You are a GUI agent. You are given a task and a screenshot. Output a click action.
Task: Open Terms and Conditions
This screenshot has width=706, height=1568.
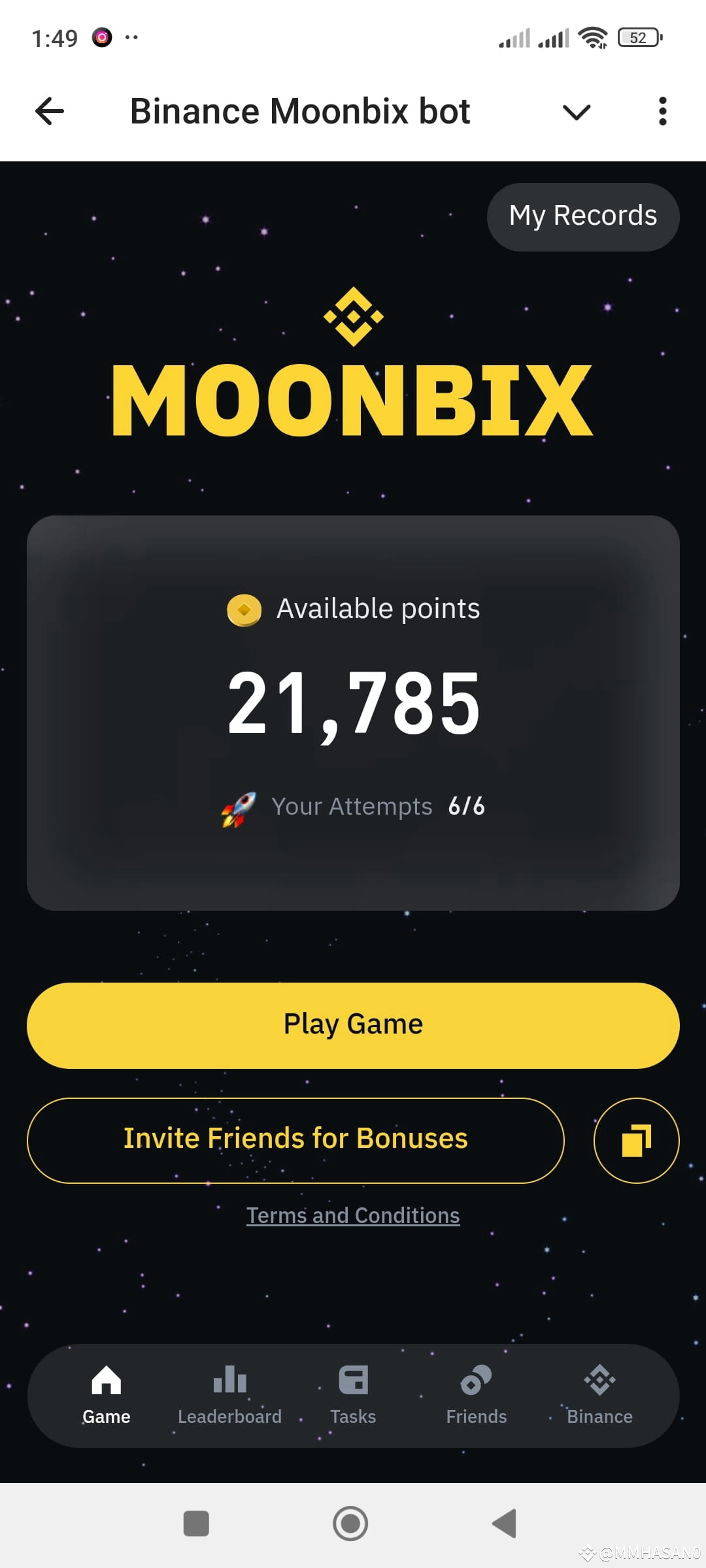(352, 1215)
